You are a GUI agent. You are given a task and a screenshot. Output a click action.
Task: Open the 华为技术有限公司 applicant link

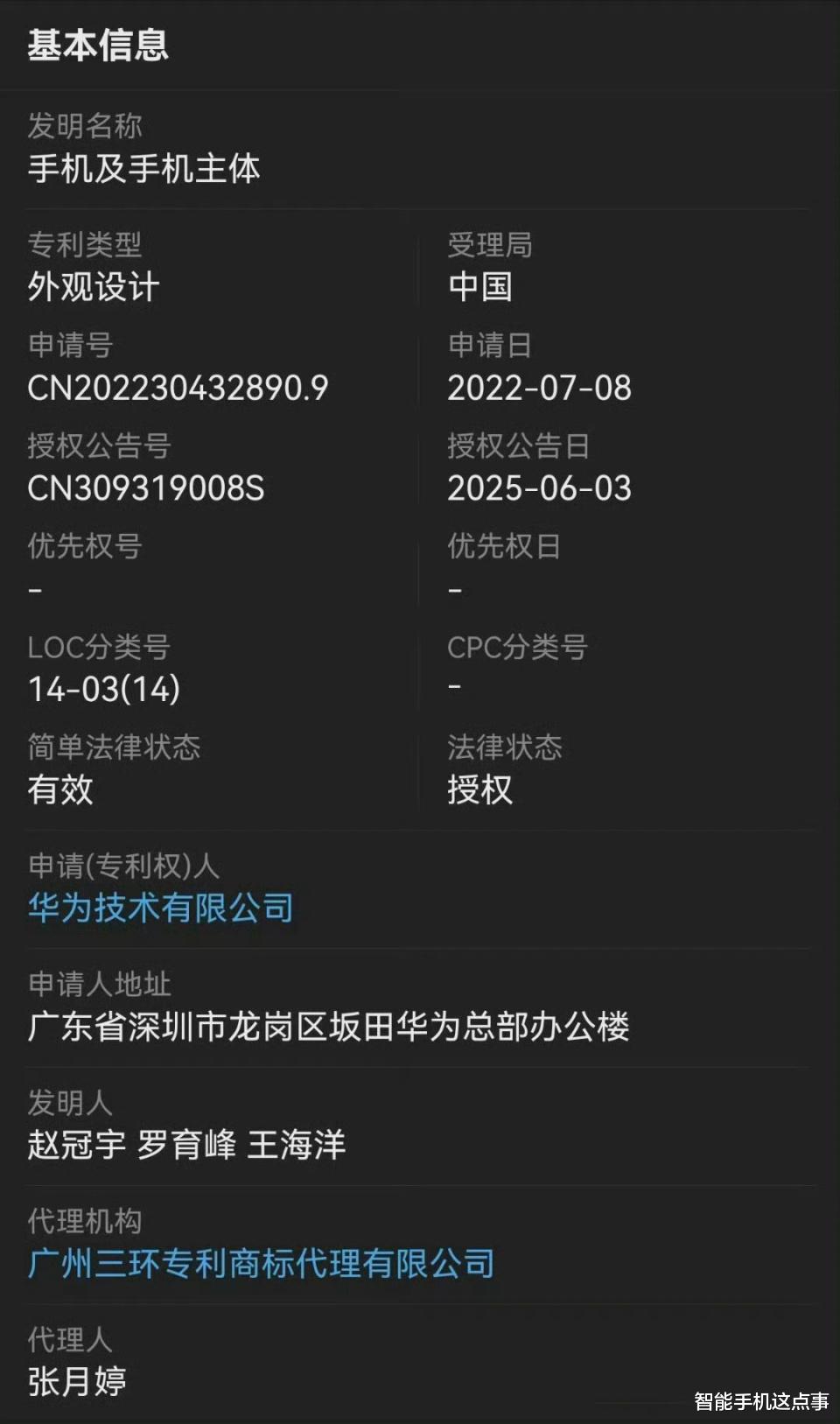[161, 908]
